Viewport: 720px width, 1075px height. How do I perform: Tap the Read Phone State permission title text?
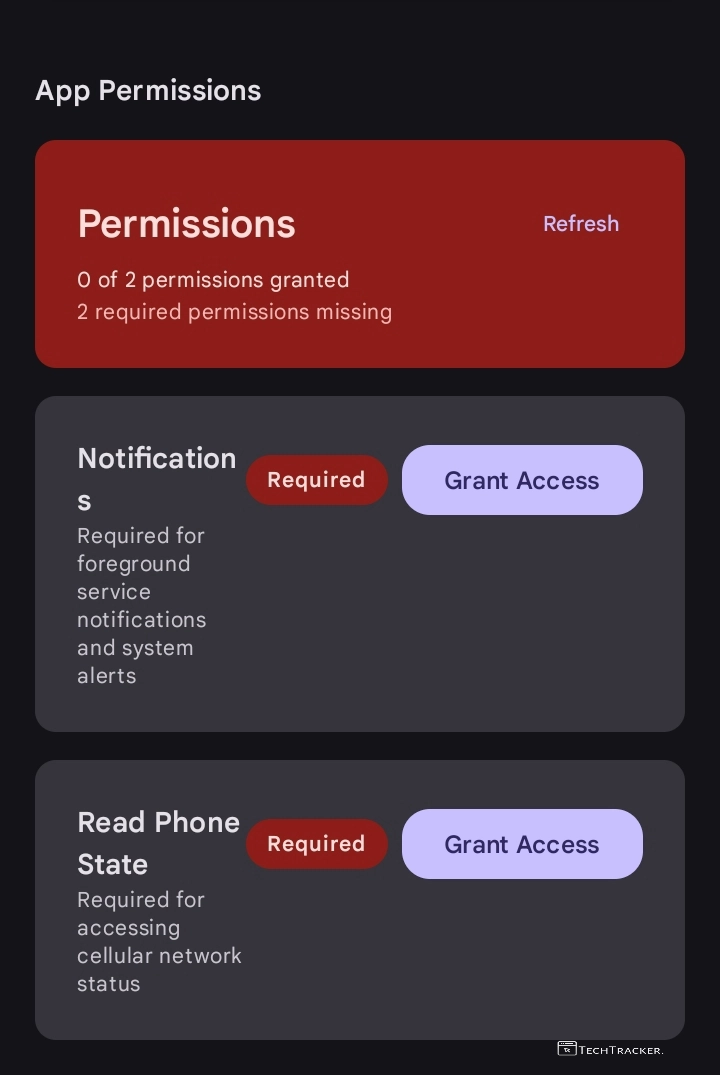158,843
